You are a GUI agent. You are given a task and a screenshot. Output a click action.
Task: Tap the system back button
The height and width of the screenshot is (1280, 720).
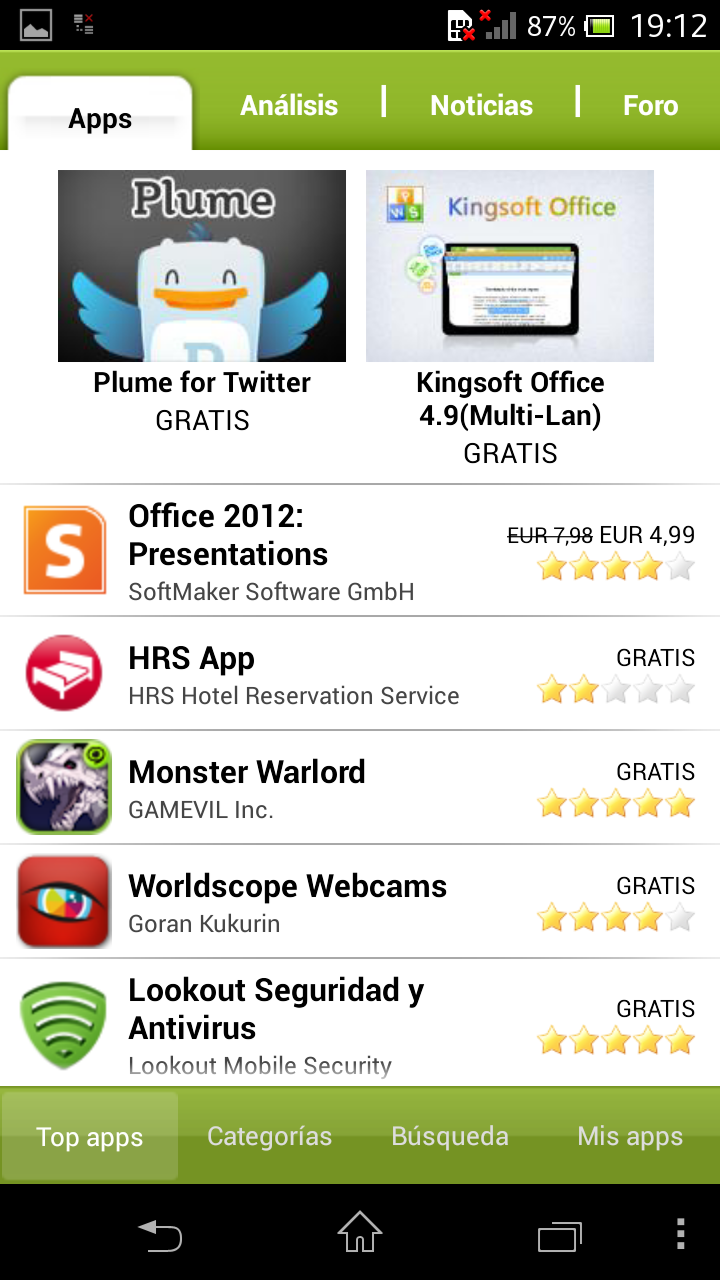160,1235
